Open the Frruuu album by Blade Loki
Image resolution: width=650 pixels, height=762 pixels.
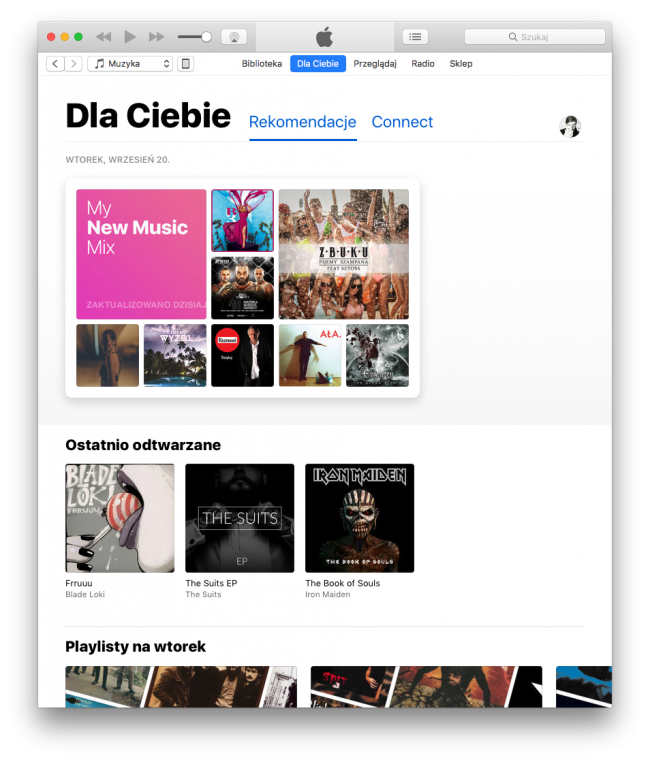click(x=119, y=517)
